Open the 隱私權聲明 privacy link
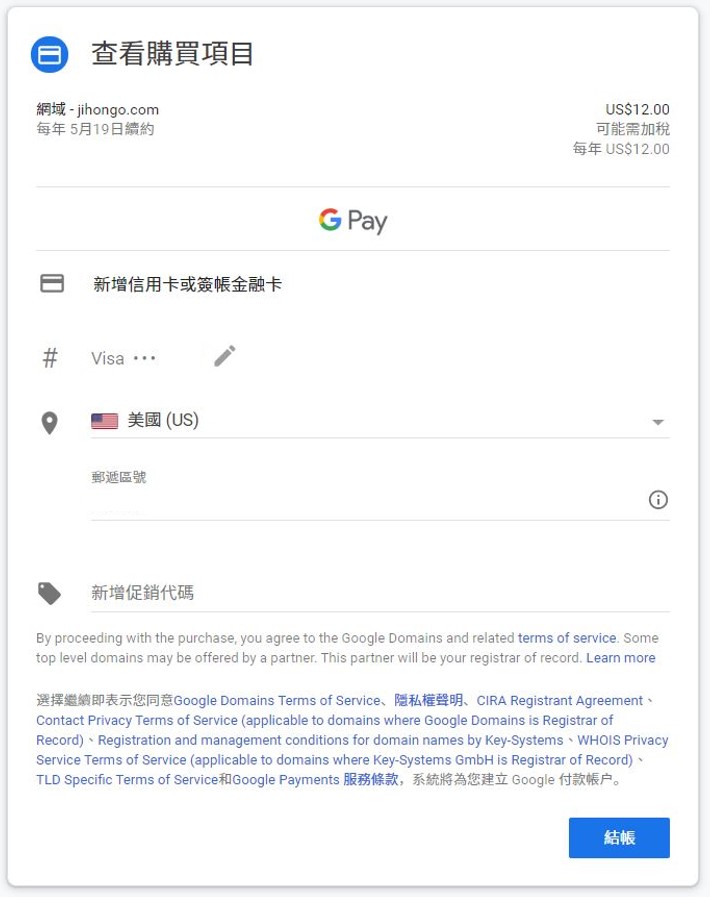 pyautogui.click(x=428, y=701)
